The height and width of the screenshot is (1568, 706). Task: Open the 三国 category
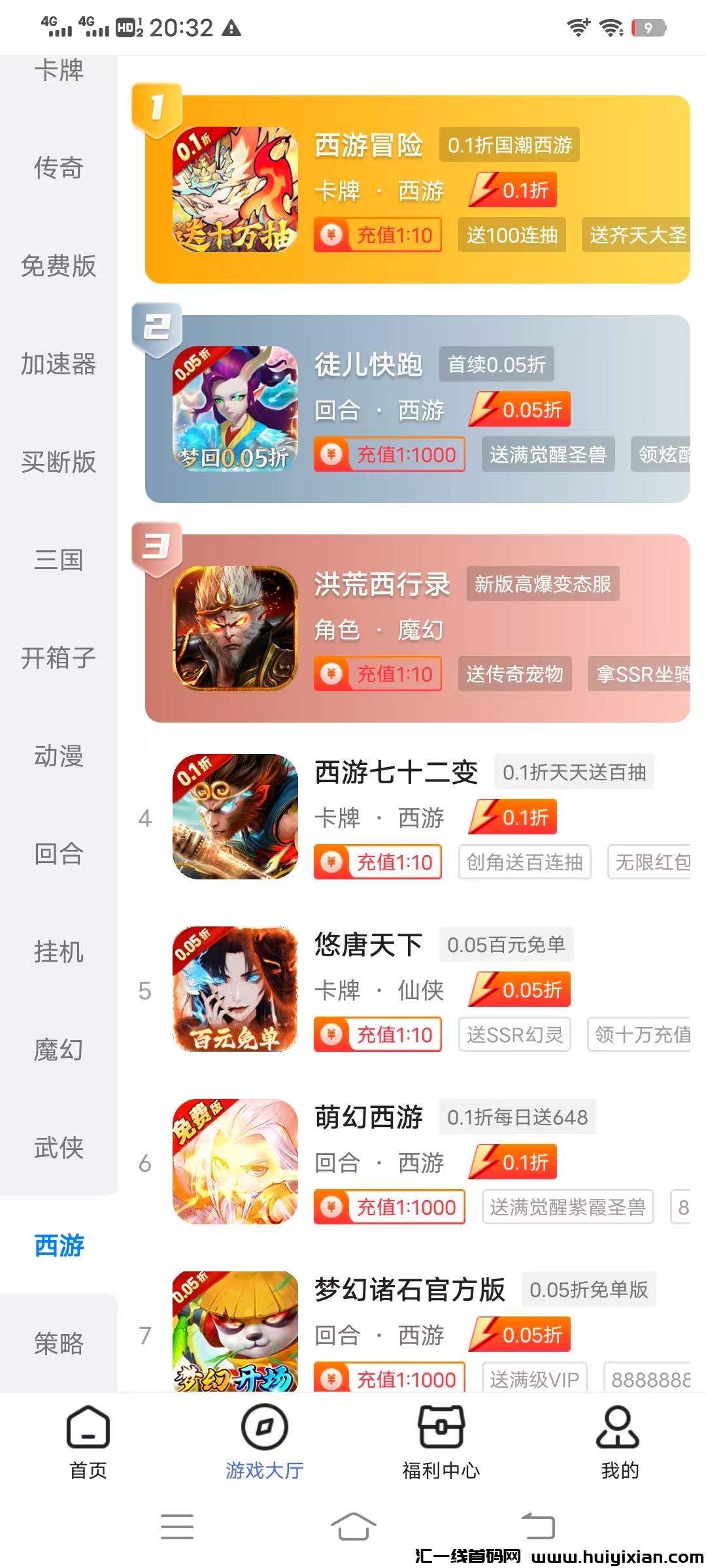coord(59,560)
